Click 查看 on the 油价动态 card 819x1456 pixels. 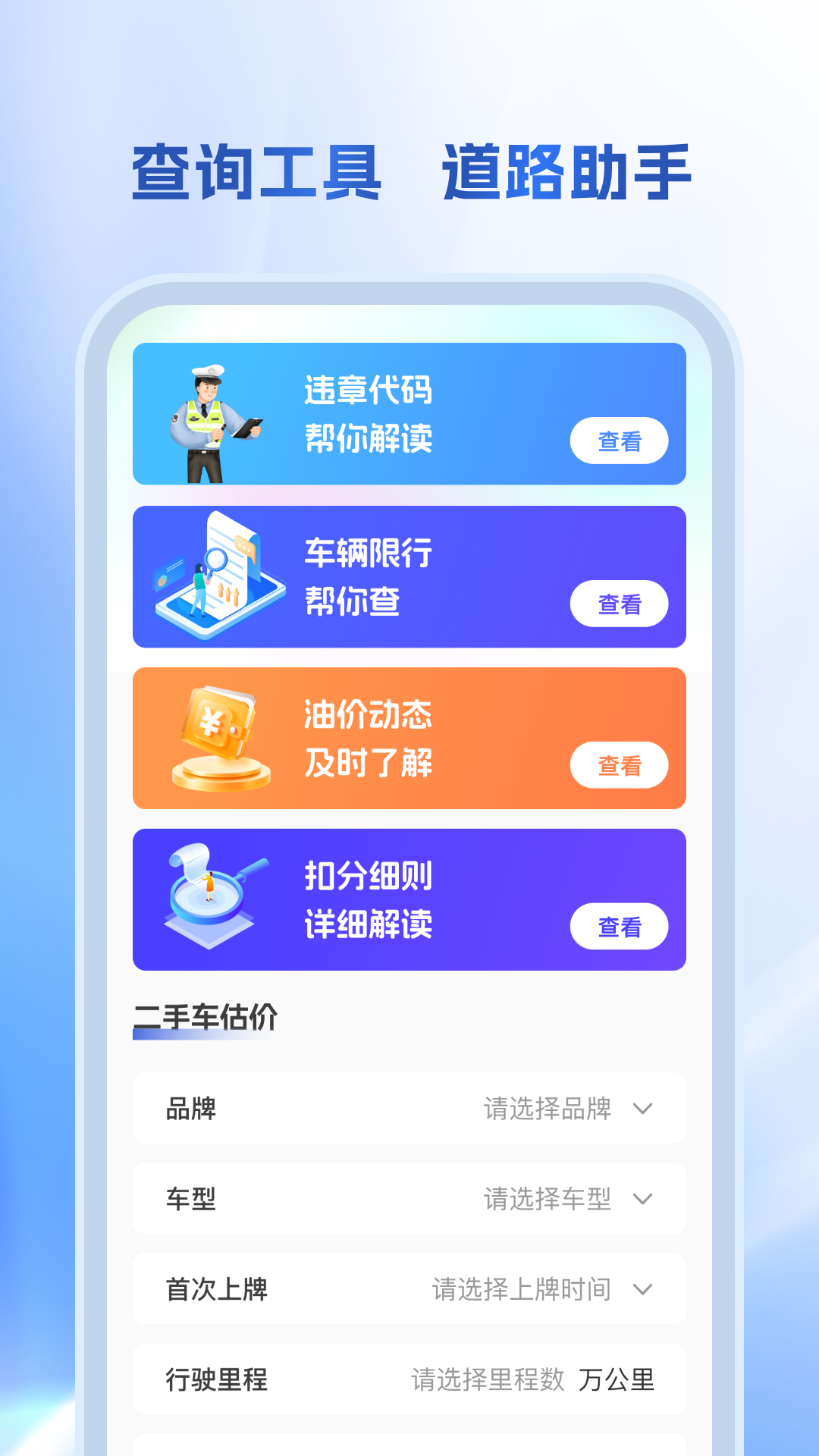[x=620, y=766]
